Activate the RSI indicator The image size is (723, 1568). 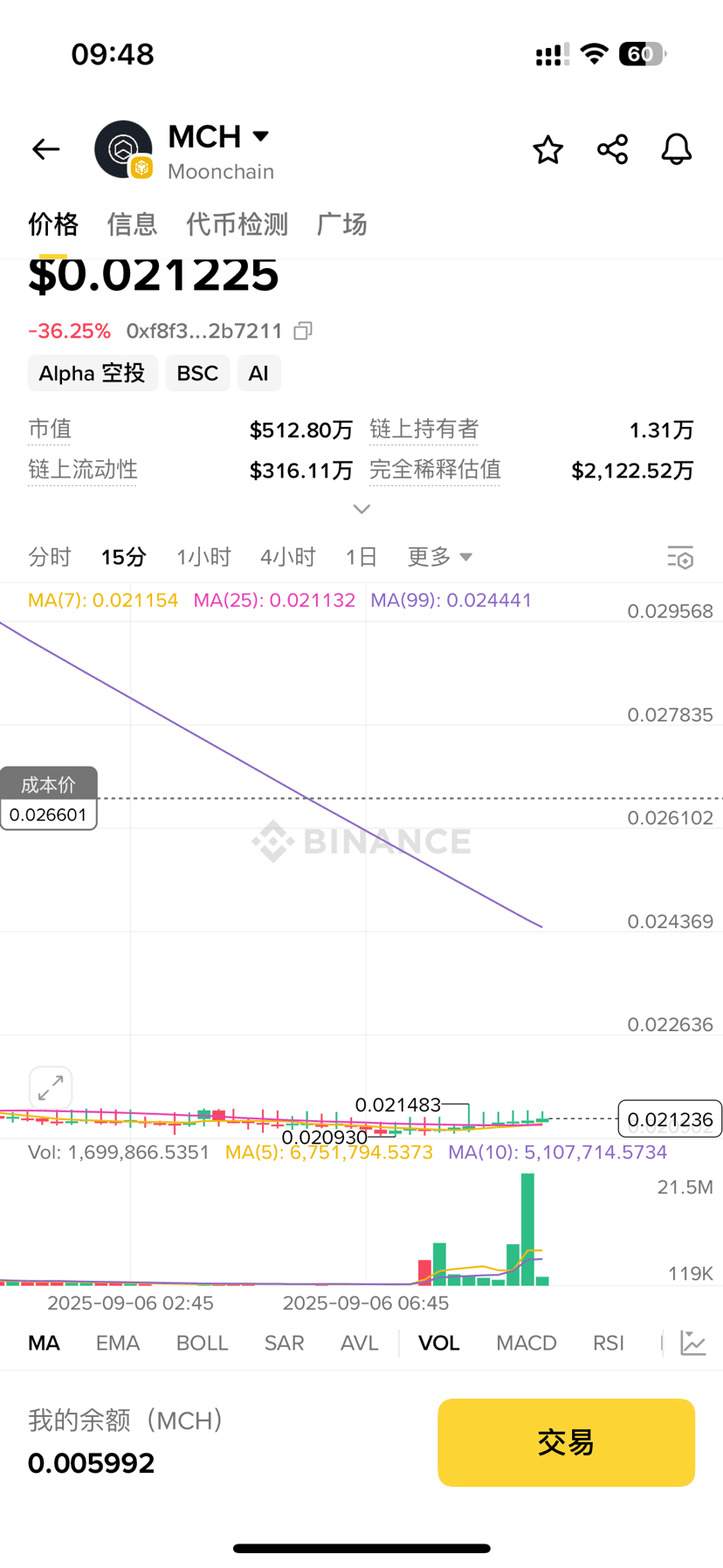coord(608,1343)
